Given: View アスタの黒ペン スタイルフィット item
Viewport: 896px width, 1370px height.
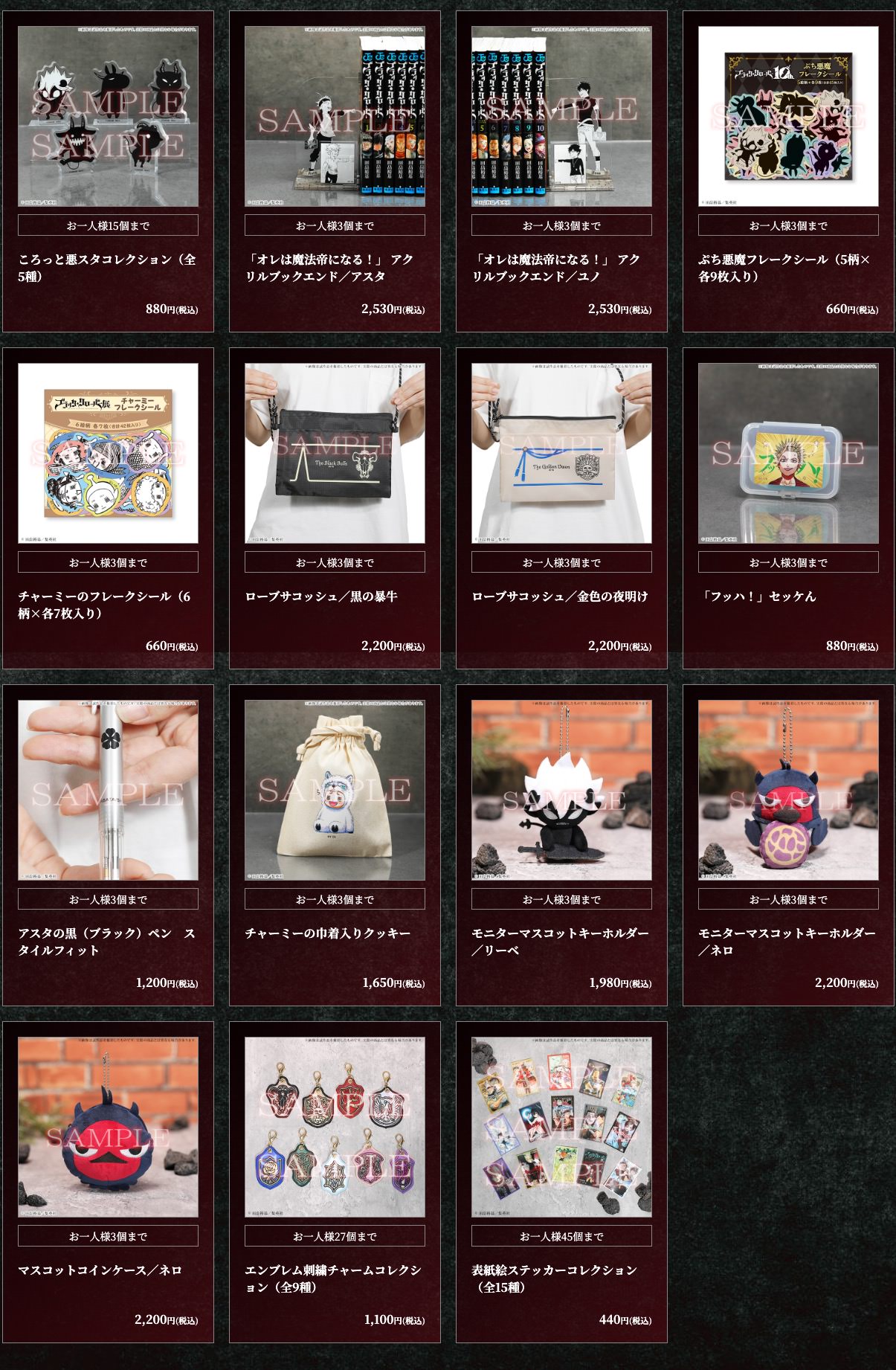Looking at the screenshot, I should coord(108,791).
